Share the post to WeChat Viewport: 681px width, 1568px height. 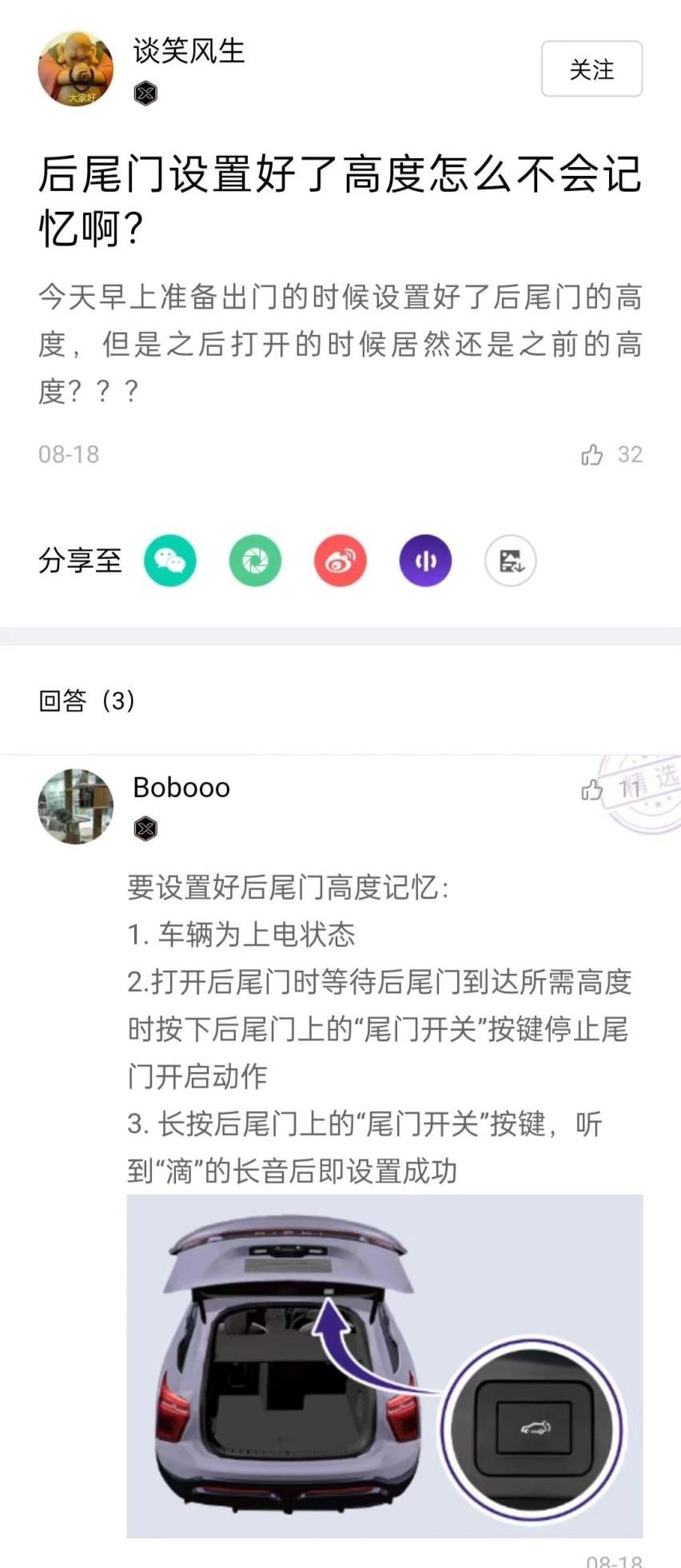point(170,561)
